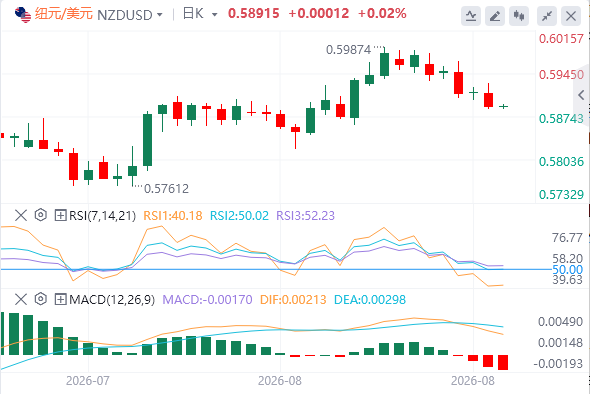This screenshot has height=394, width=590.
Task: Expand the side panel arrow
Action: pyautogui.click(x=581, y=95)
